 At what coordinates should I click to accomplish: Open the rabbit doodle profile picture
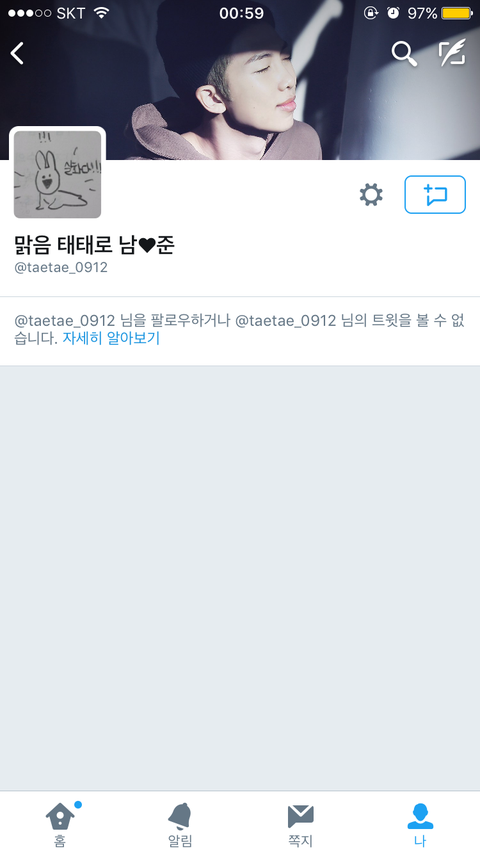(x=57, y=174)
